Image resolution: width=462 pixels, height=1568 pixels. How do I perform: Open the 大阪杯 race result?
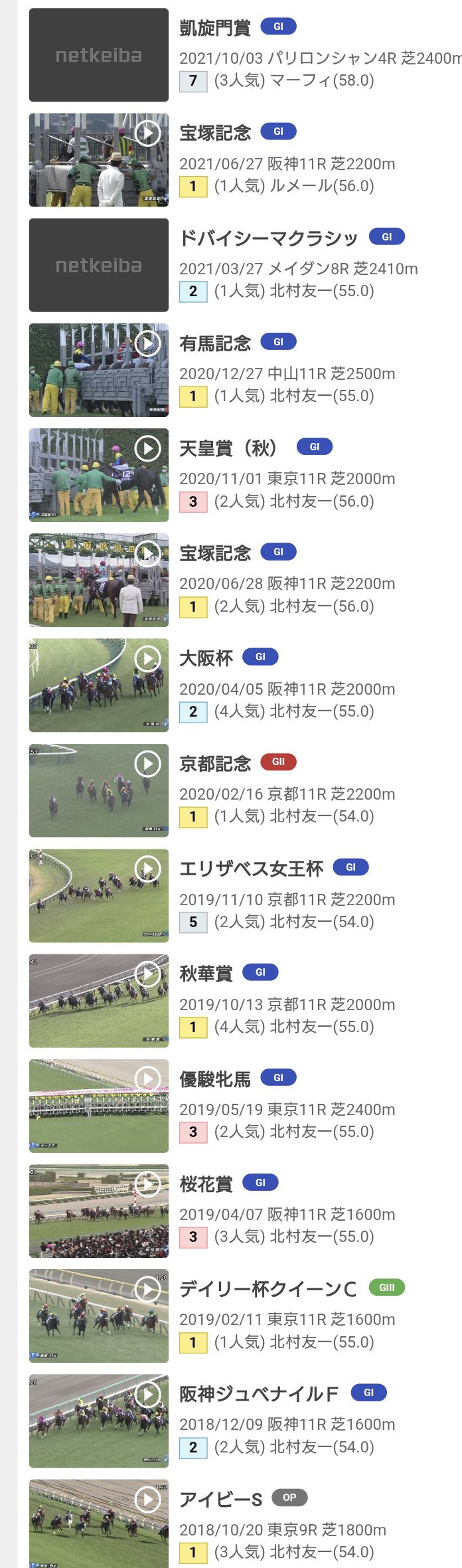206,658
